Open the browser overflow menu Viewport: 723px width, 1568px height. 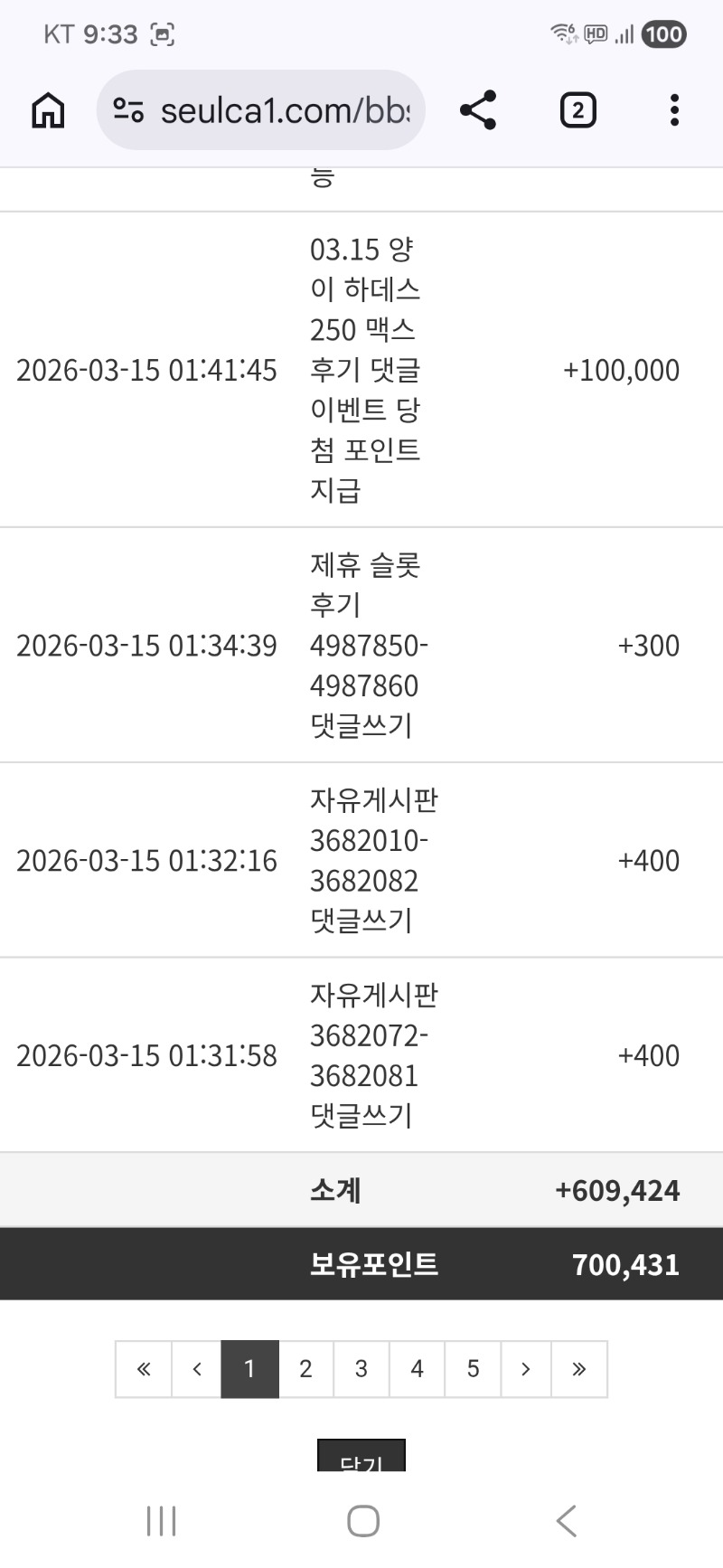point(674,110)
